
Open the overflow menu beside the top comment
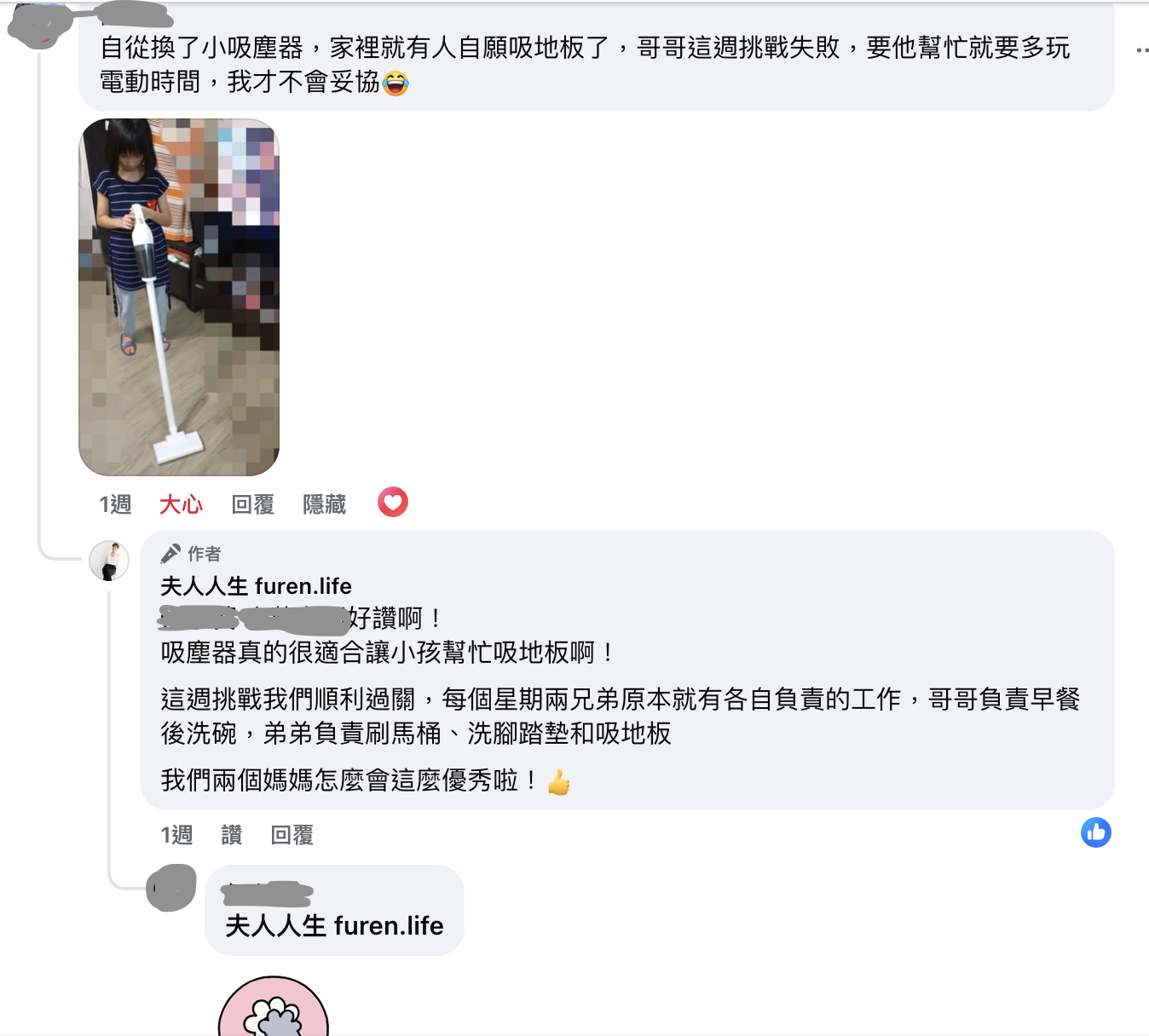tap(1142, 51)
